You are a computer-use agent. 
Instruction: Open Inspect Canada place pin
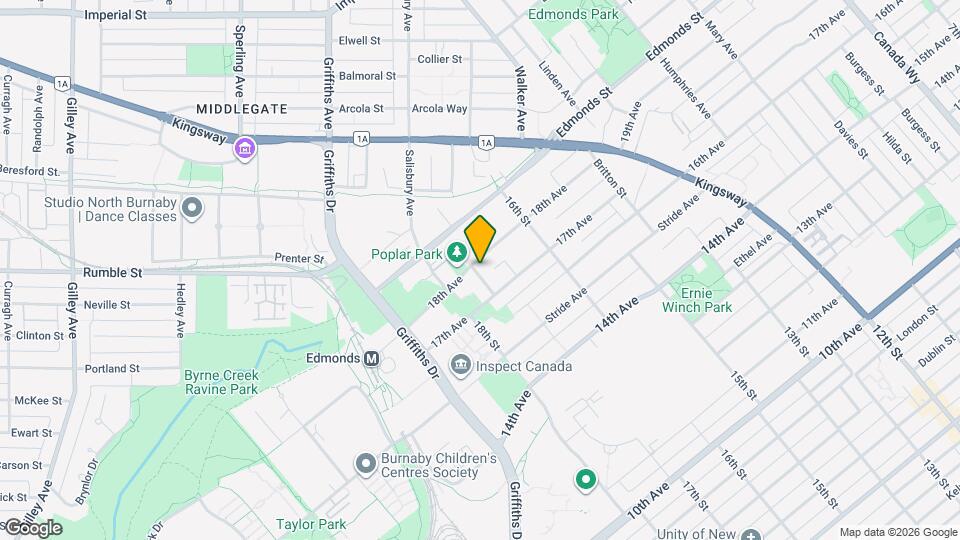coord(461,366)
